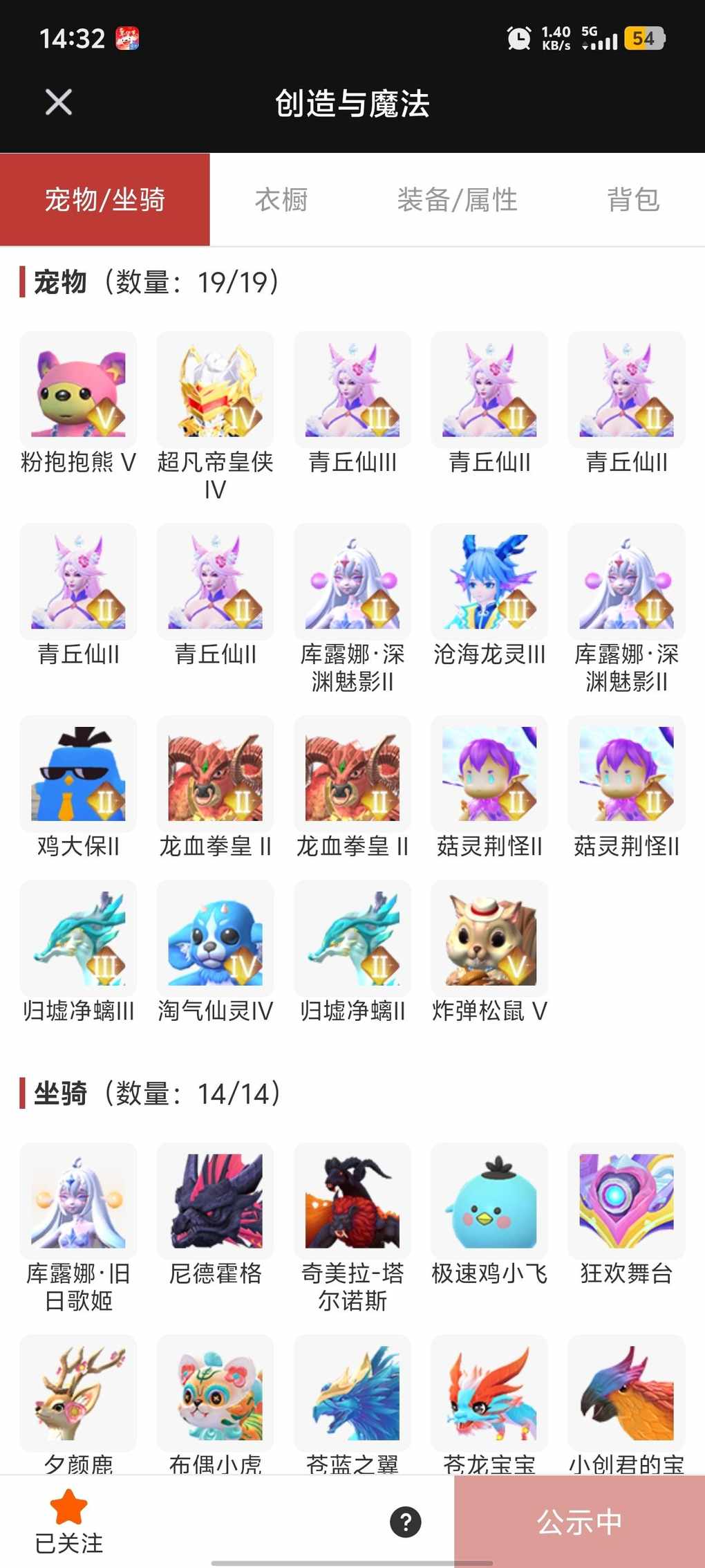705x1568 pixels.
Task: Close the 创造与魔法 page
Action: 59,102
